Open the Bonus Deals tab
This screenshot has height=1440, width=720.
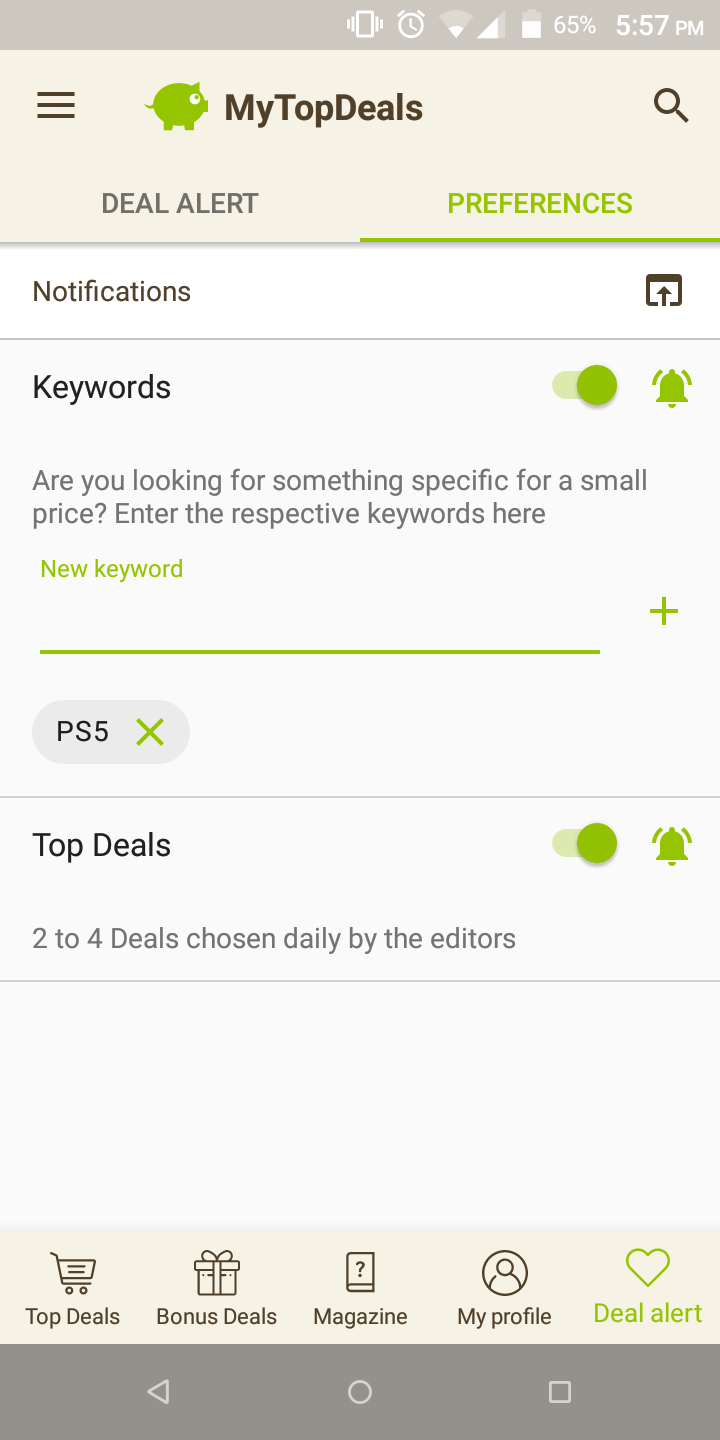[216, 1288]
